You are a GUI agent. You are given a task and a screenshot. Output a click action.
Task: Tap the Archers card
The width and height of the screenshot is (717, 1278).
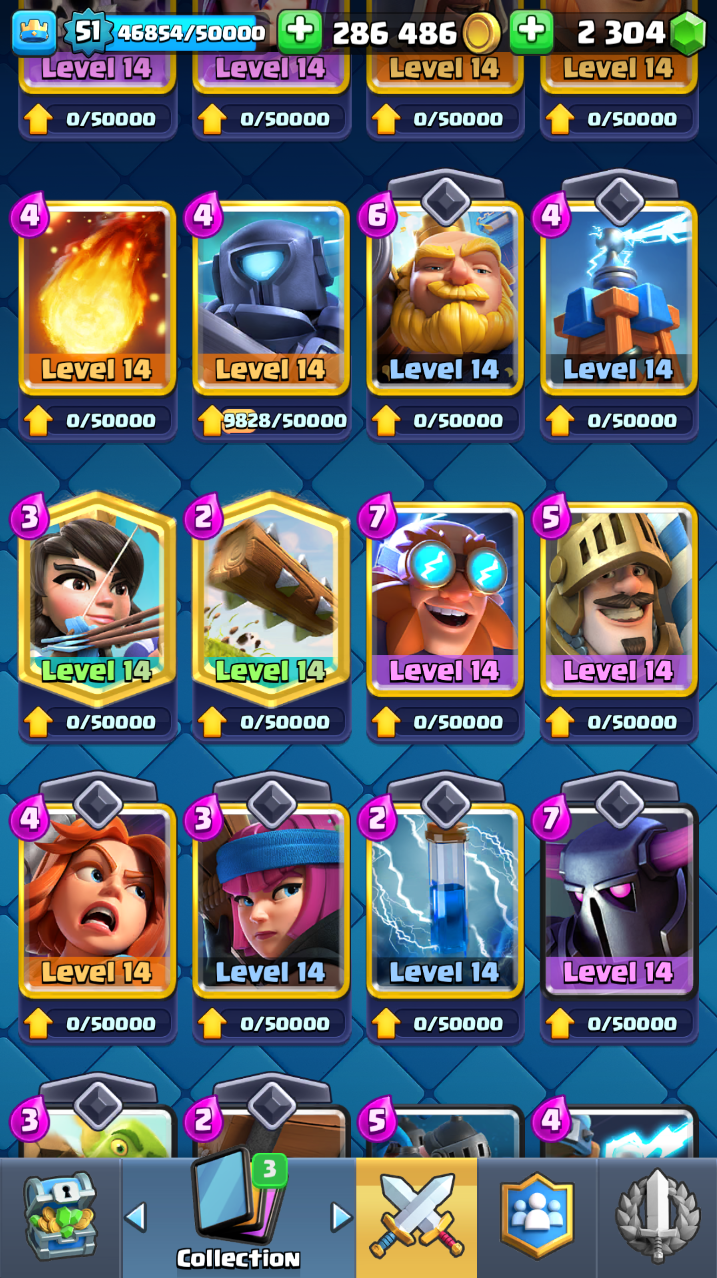click(x=271, y=900)
